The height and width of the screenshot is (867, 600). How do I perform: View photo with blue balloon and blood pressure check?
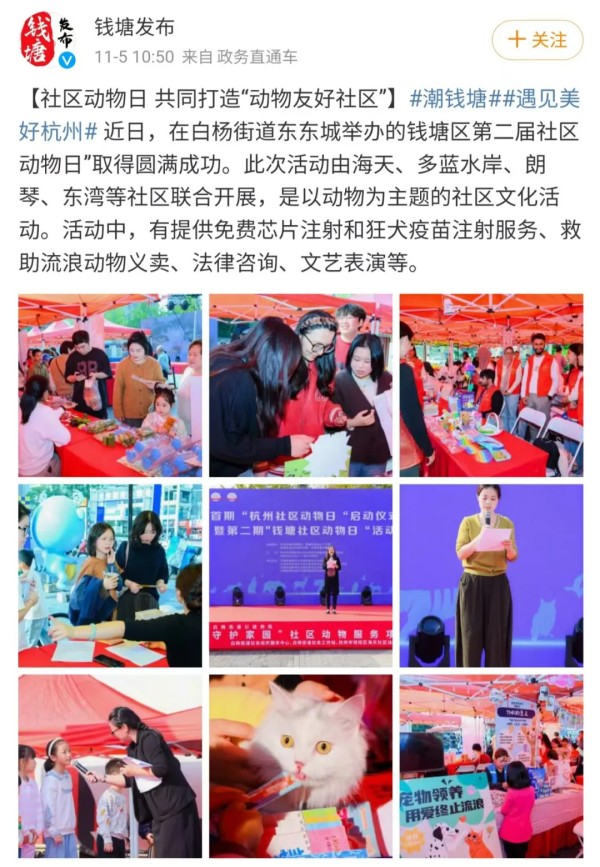tap(109, 576)
